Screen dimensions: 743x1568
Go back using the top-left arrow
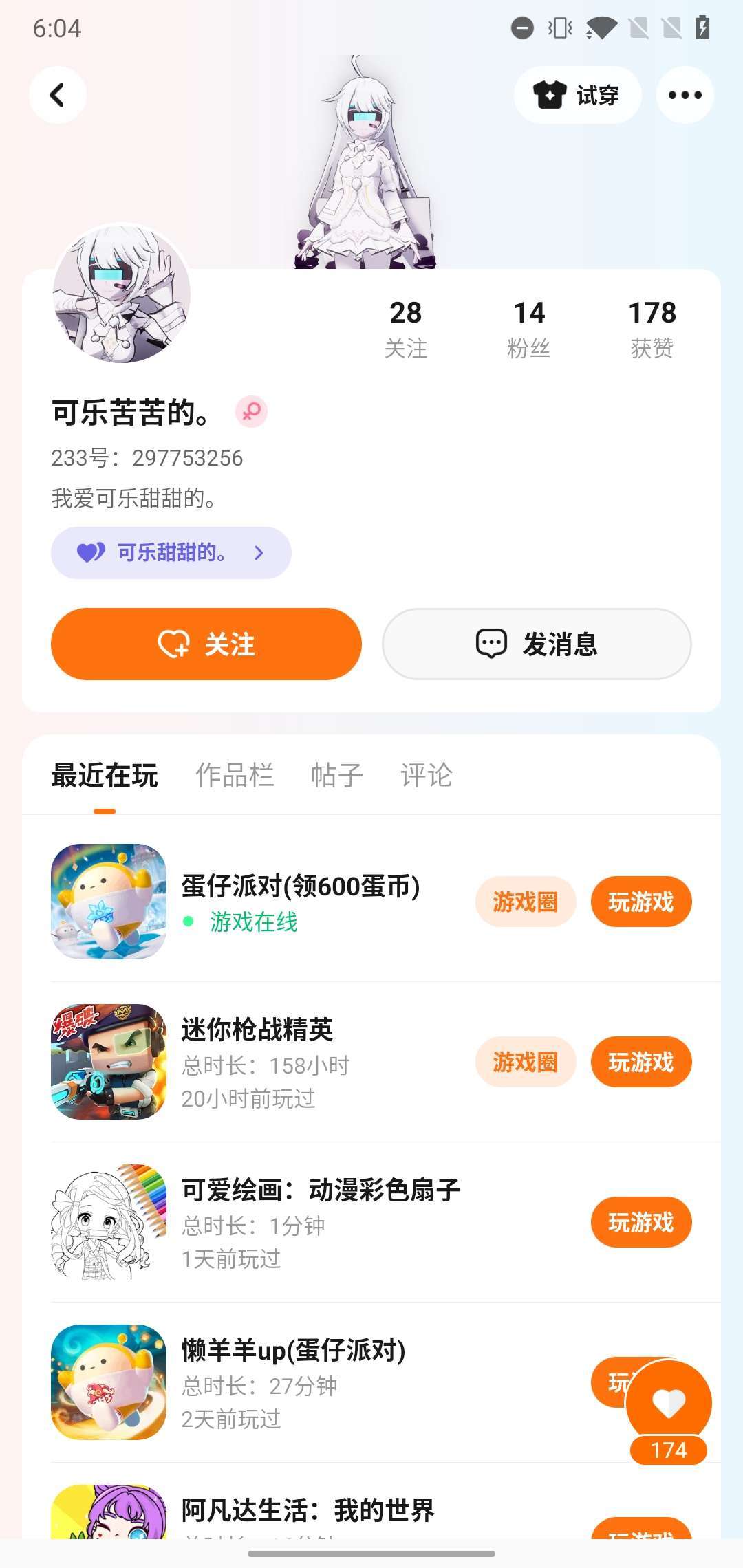(x=57, y=95)
